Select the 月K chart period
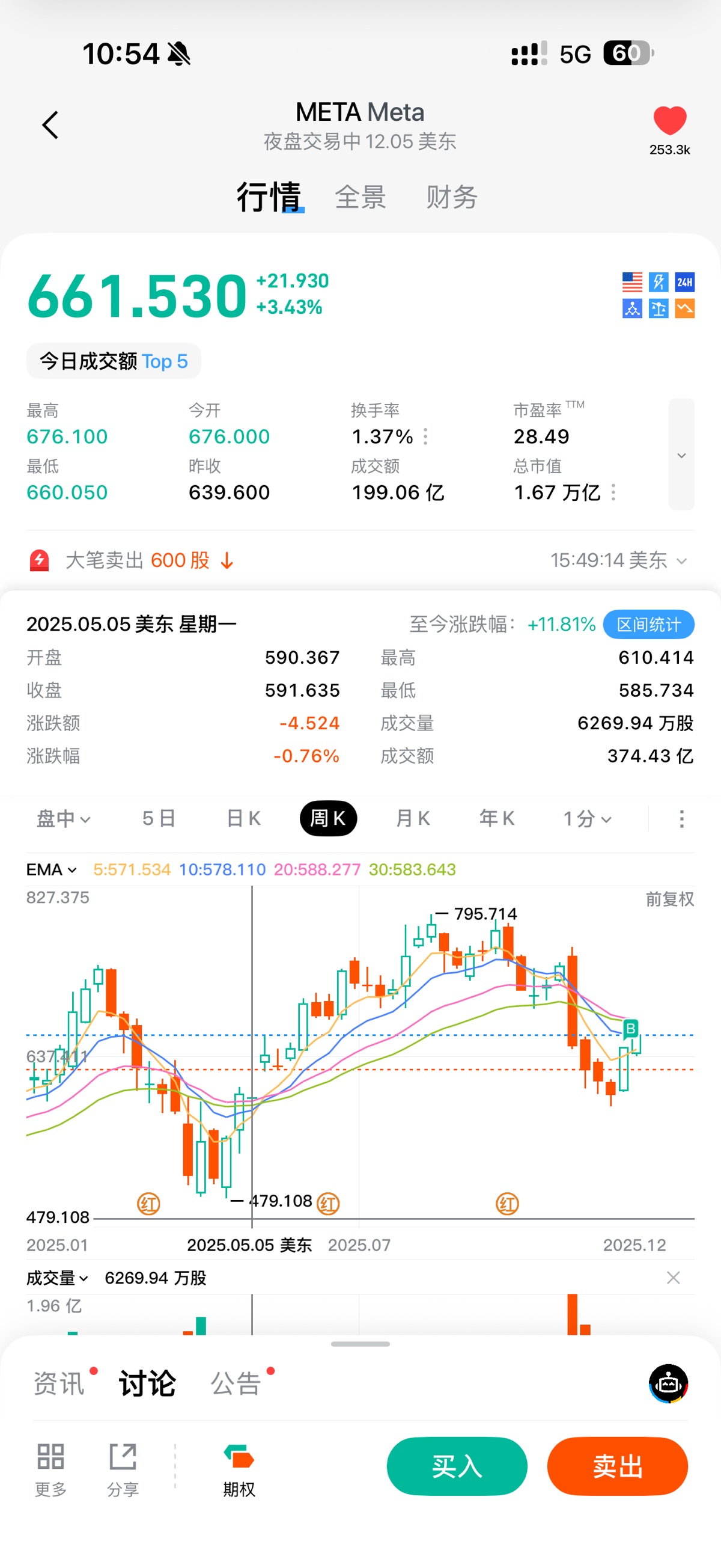The image size is (721, 1568). point(413,819)
